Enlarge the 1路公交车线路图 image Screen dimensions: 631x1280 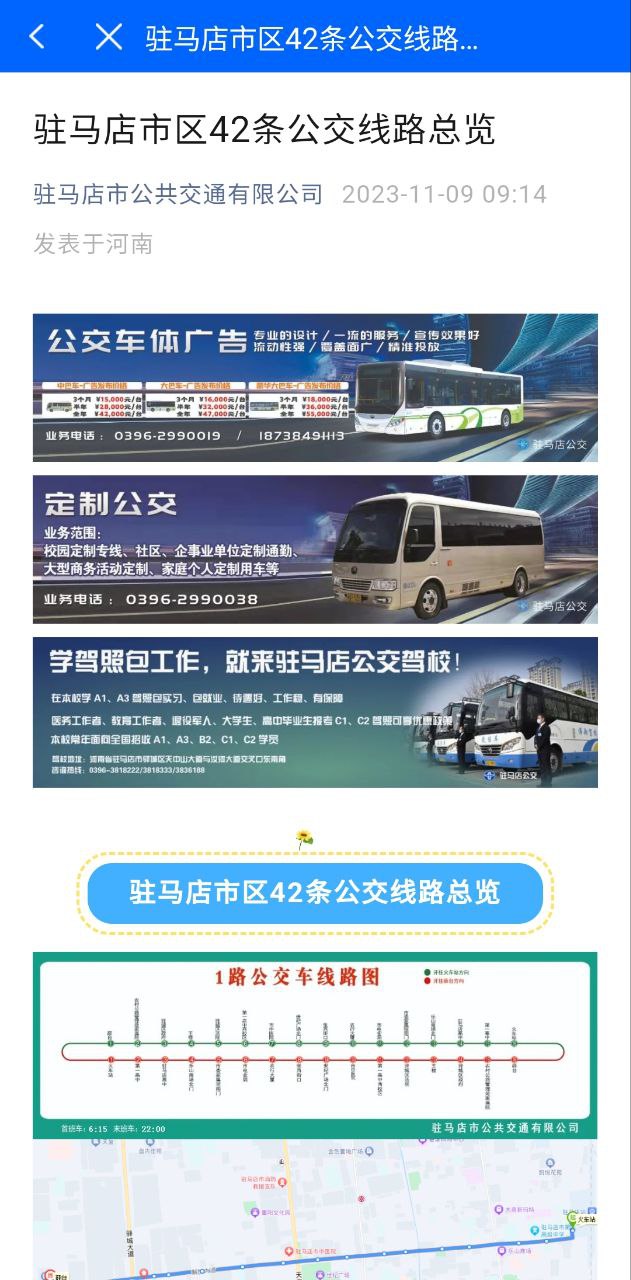coord(315,1044)
